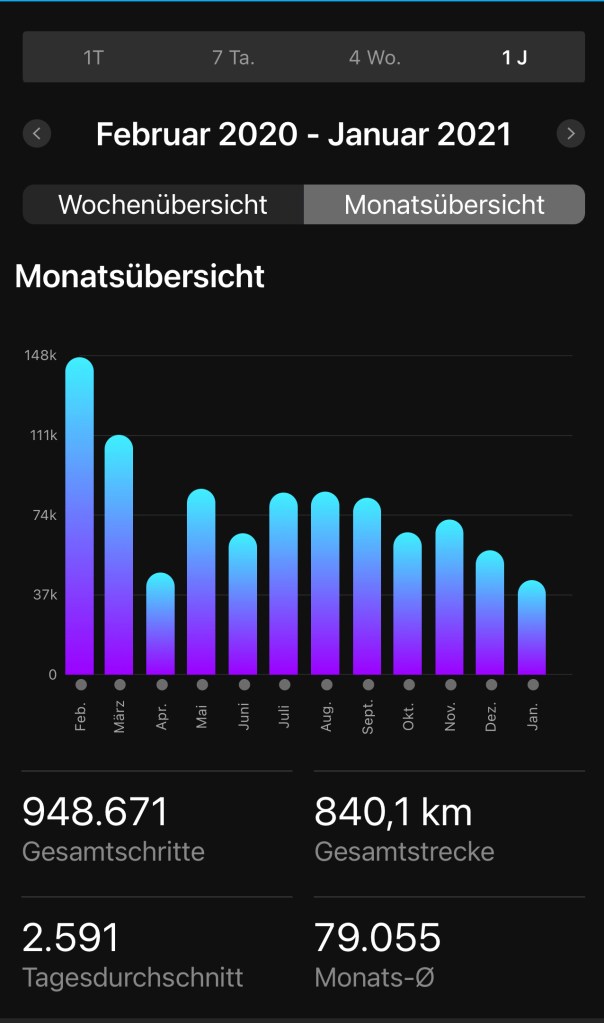Switch to Wochenübersicht view
This screenshot has width=604, height=1023.
click(x=163, y=204)
